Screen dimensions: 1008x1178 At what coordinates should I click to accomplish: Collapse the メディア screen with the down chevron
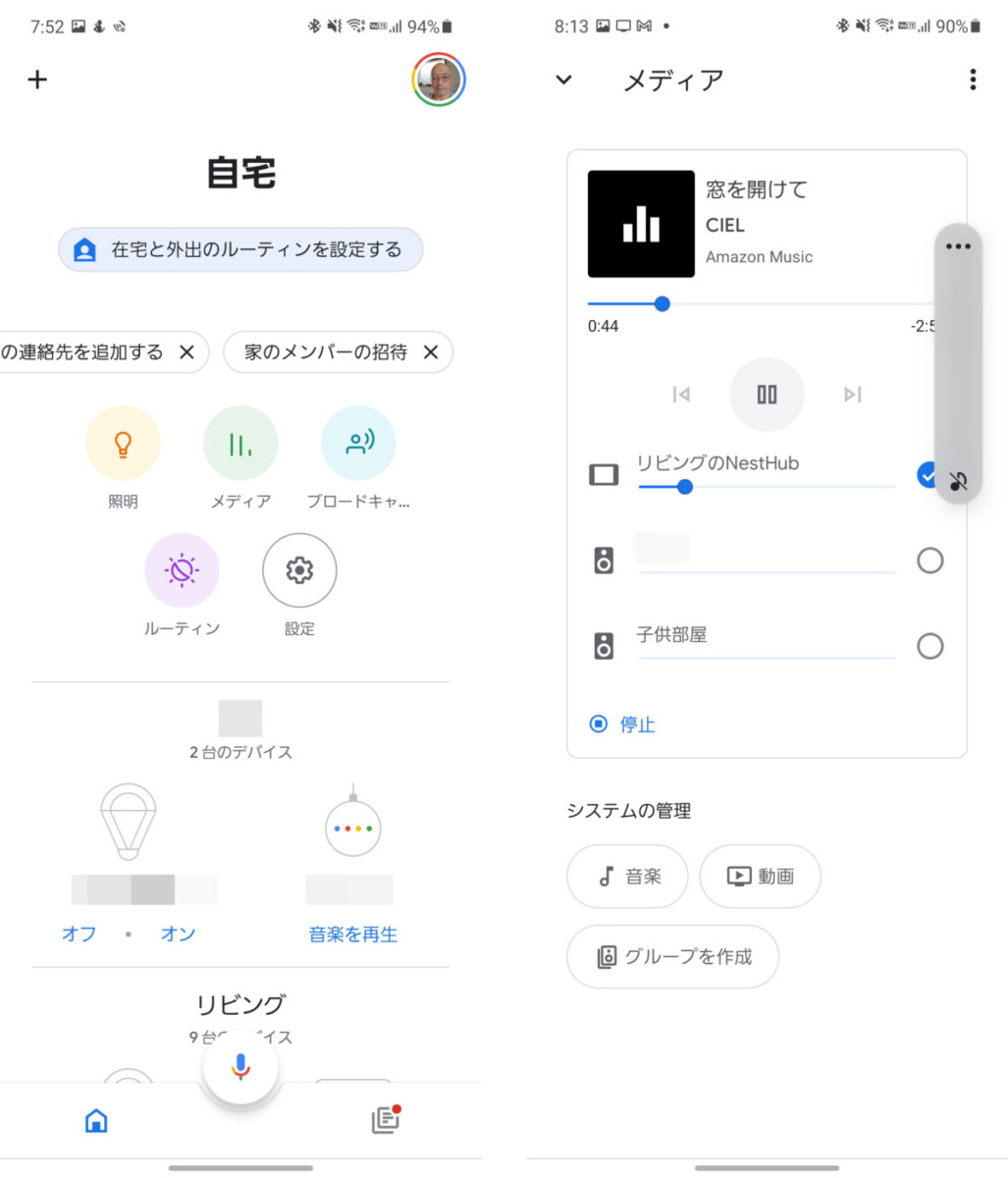[563, 80]
